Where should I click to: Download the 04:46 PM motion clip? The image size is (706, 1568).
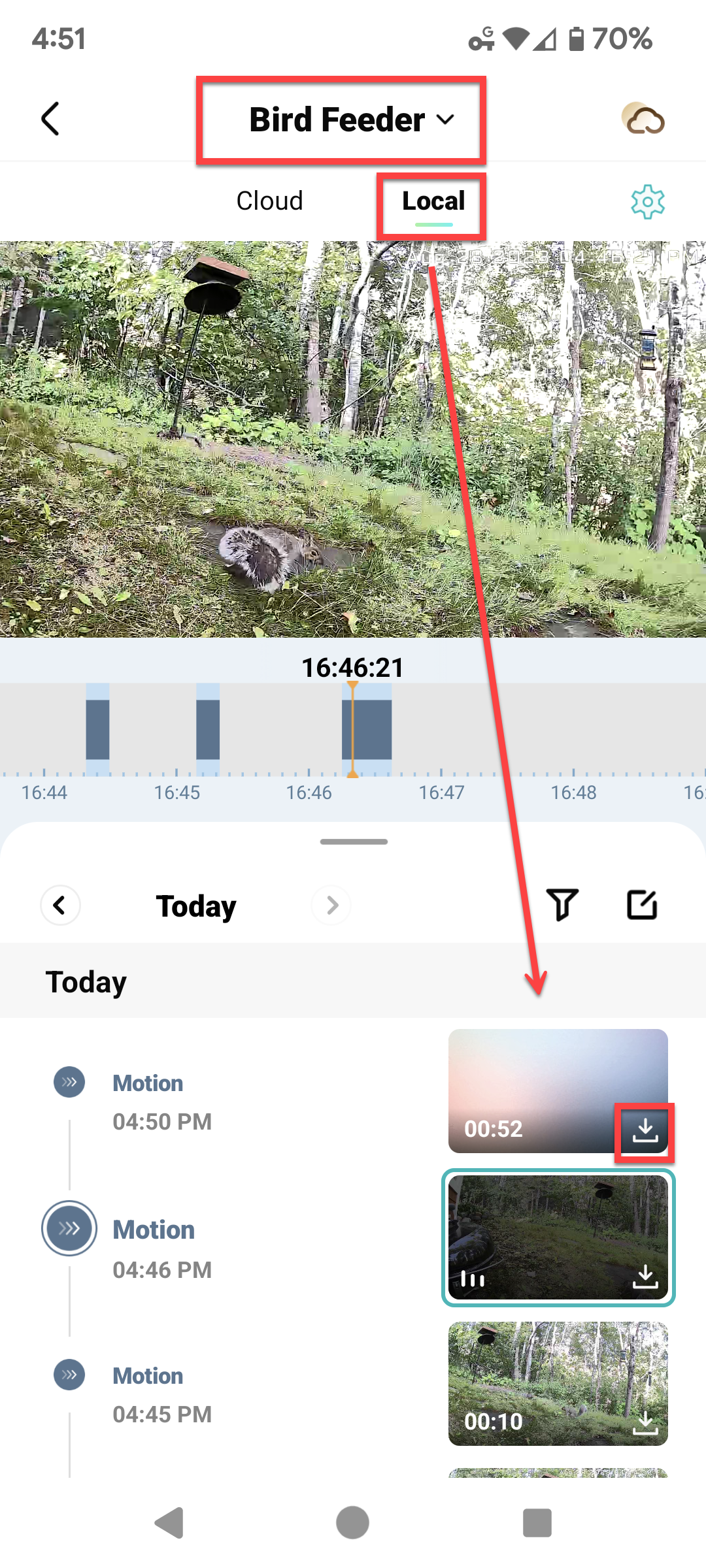click(645, 1277)
